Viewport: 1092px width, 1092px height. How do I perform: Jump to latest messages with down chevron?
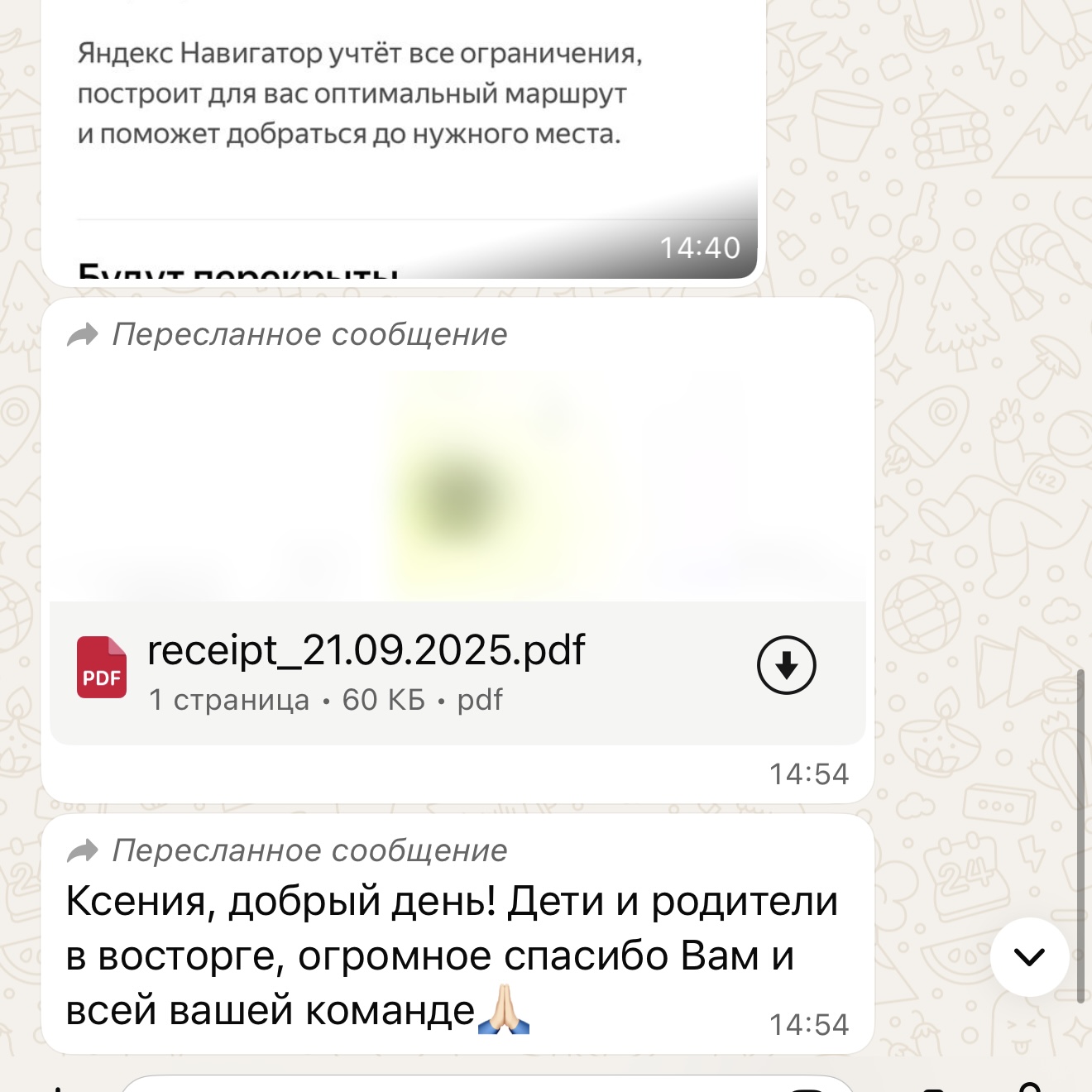1029,957
